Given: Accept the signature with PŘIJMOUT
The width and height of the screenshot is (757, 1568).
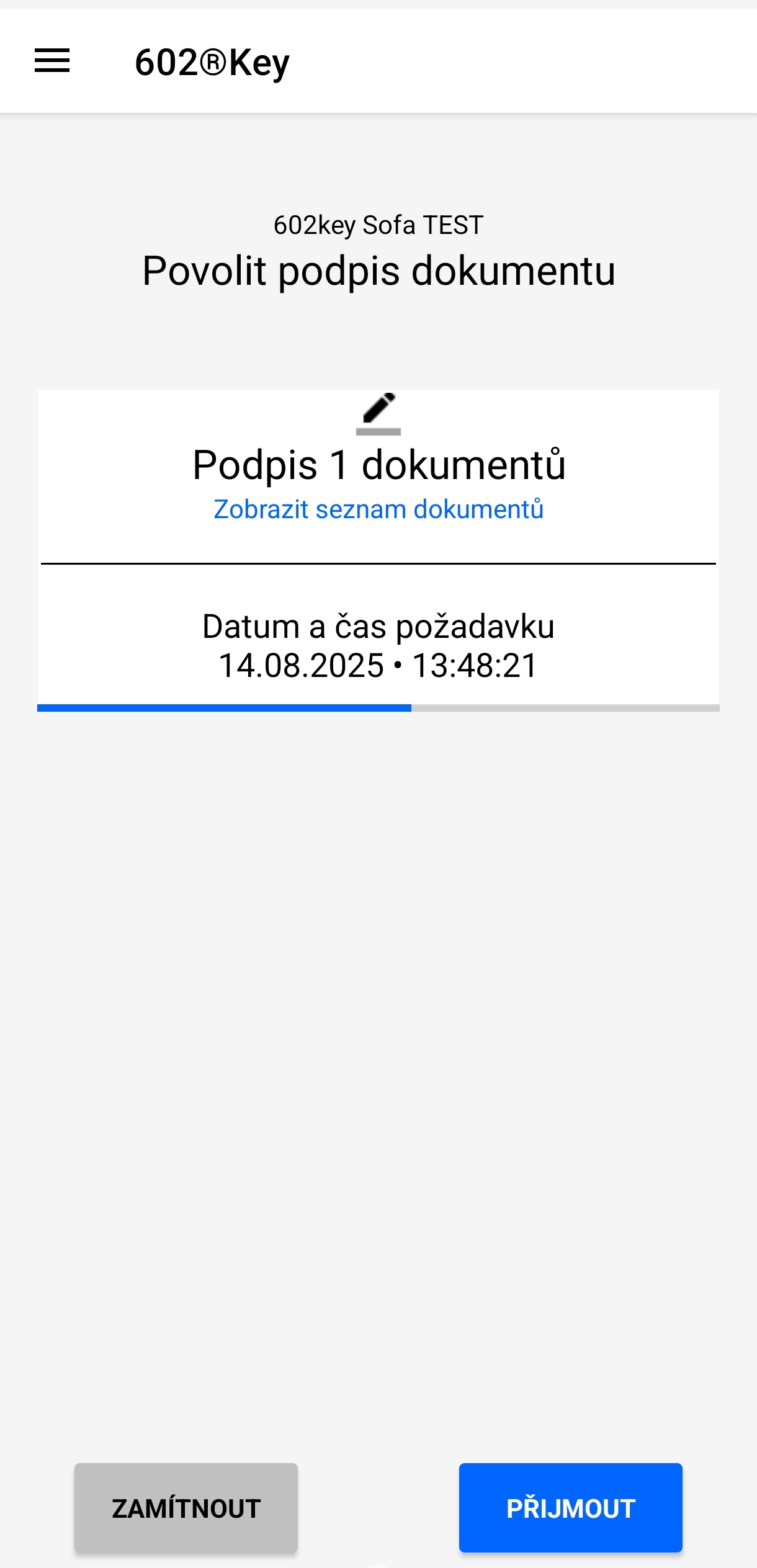Looking at the screenshot, I should point(571,1507).
